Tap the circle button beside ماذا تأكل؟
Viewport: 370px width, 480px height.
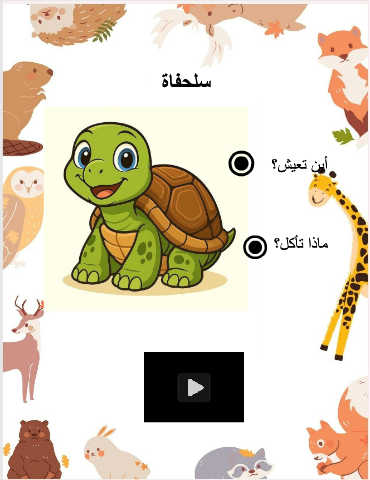[255, 247]
